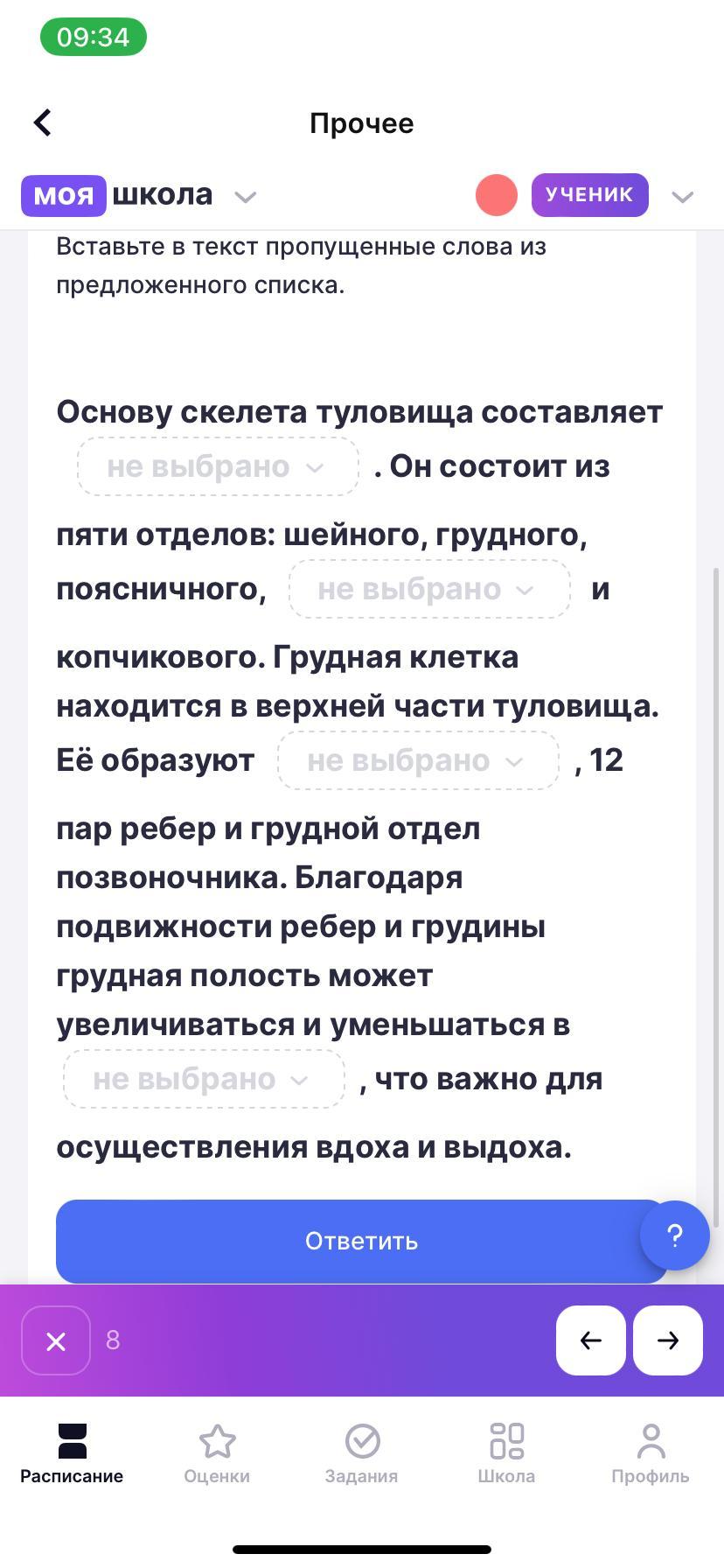This screenshot has height=1568, width=724.
Task: Open the question mark help button
Action: click(674, 1235)
